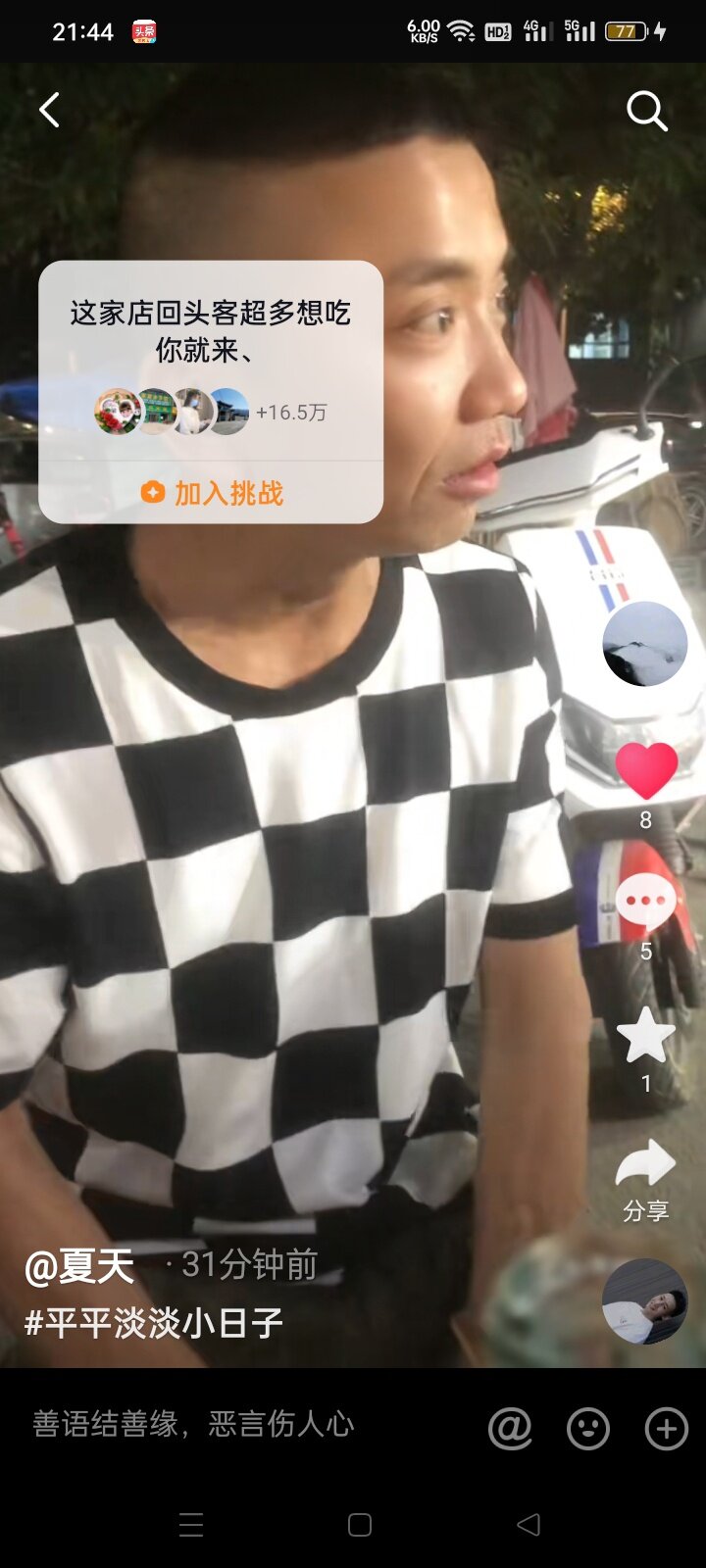Mention someone with the @ icon

point(510,1428)
